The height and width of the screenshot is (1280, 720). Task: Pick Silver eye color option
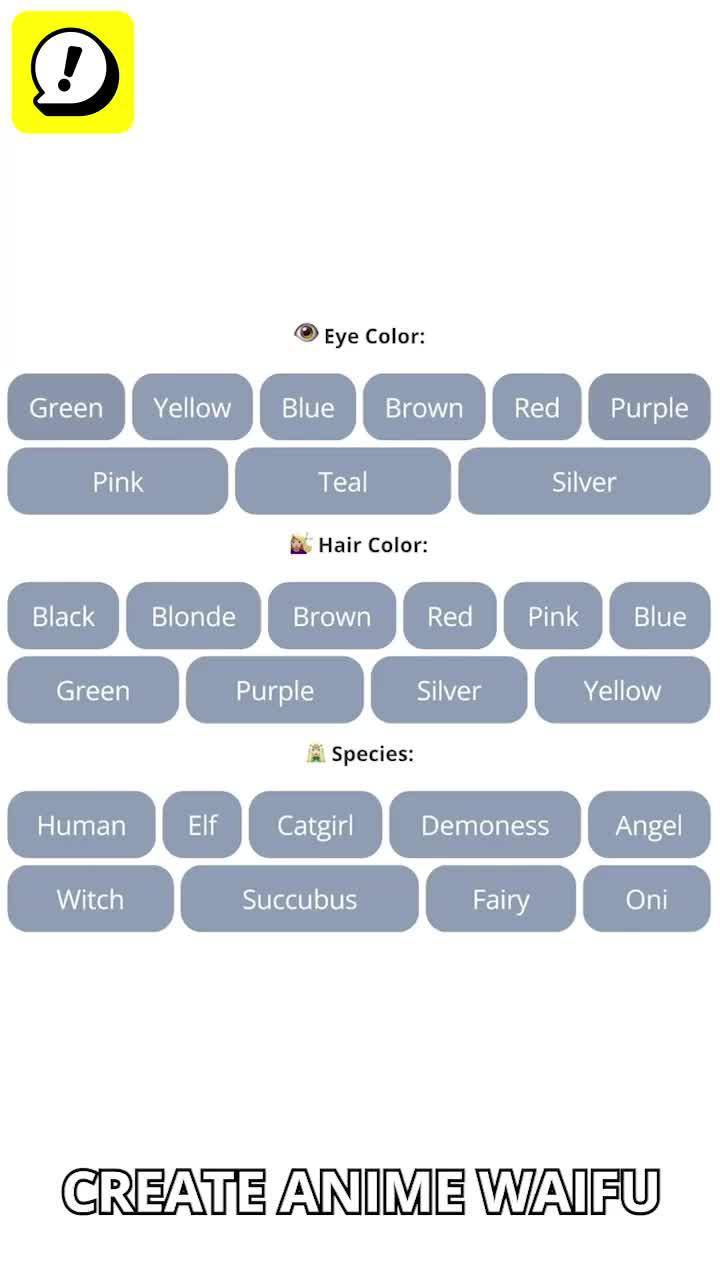tap(584, 481)
